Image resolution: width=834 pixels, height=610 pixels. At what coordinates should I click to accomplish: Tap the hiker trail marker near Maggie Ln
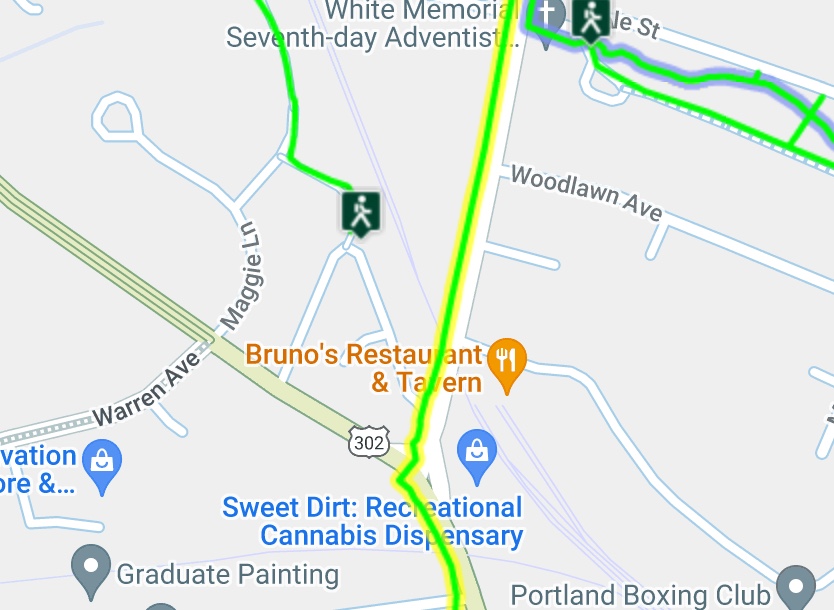tap(360, 212)
